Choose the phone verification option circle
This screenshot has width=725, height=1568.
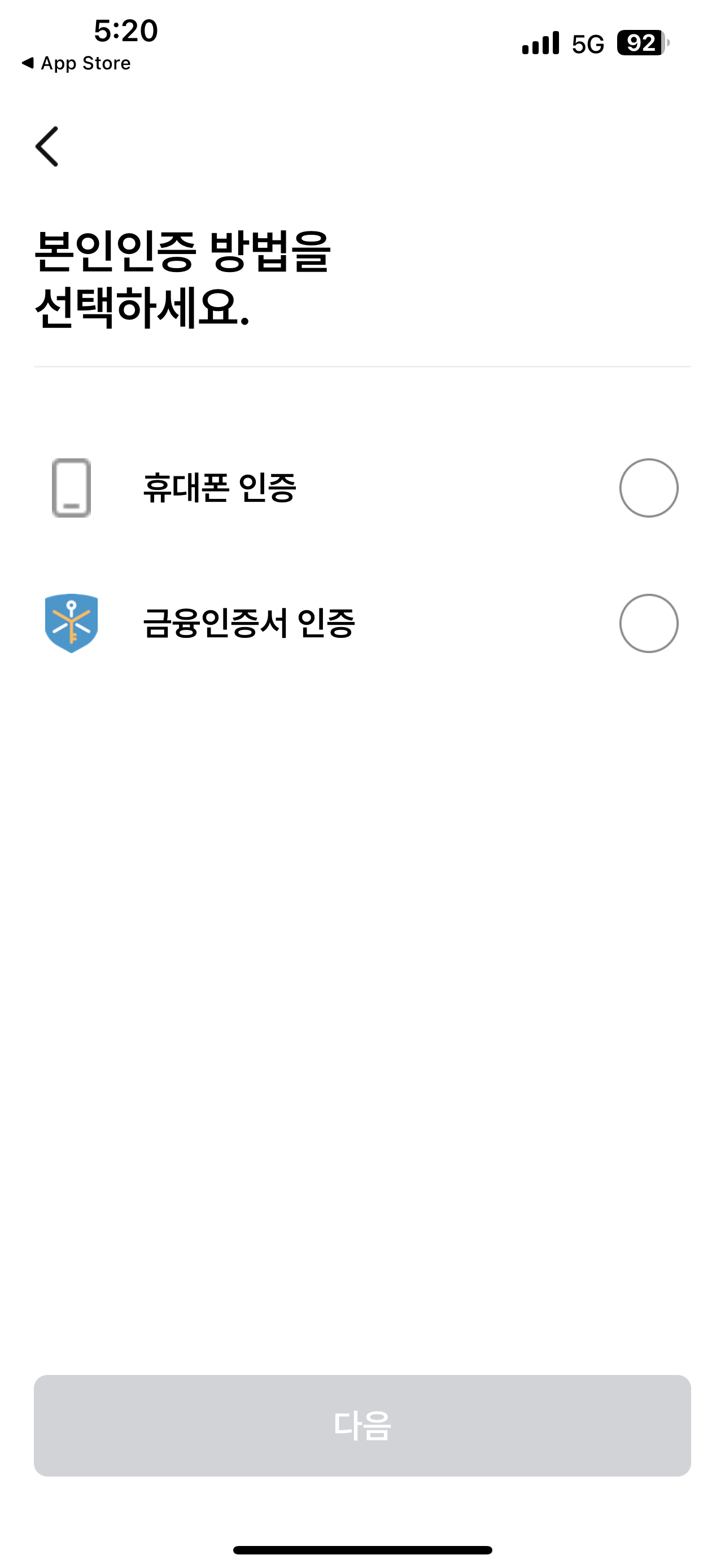pos(648,489)
